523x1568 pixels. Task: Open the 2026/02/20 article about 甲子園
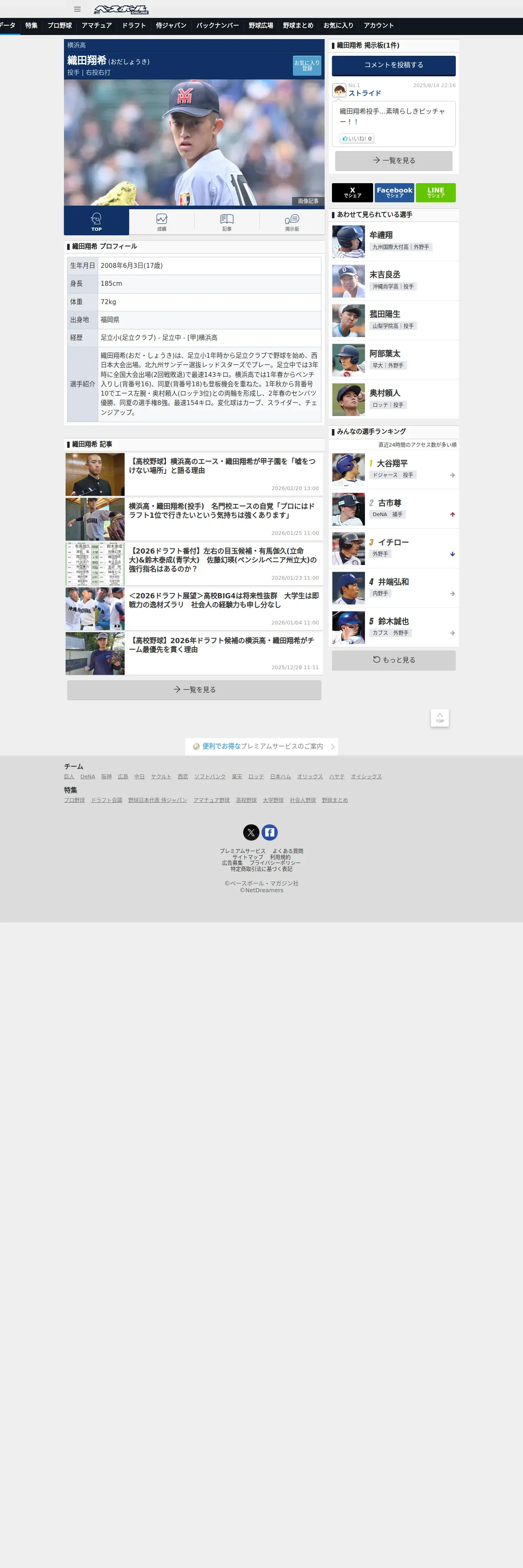click(x=194, y=474)
